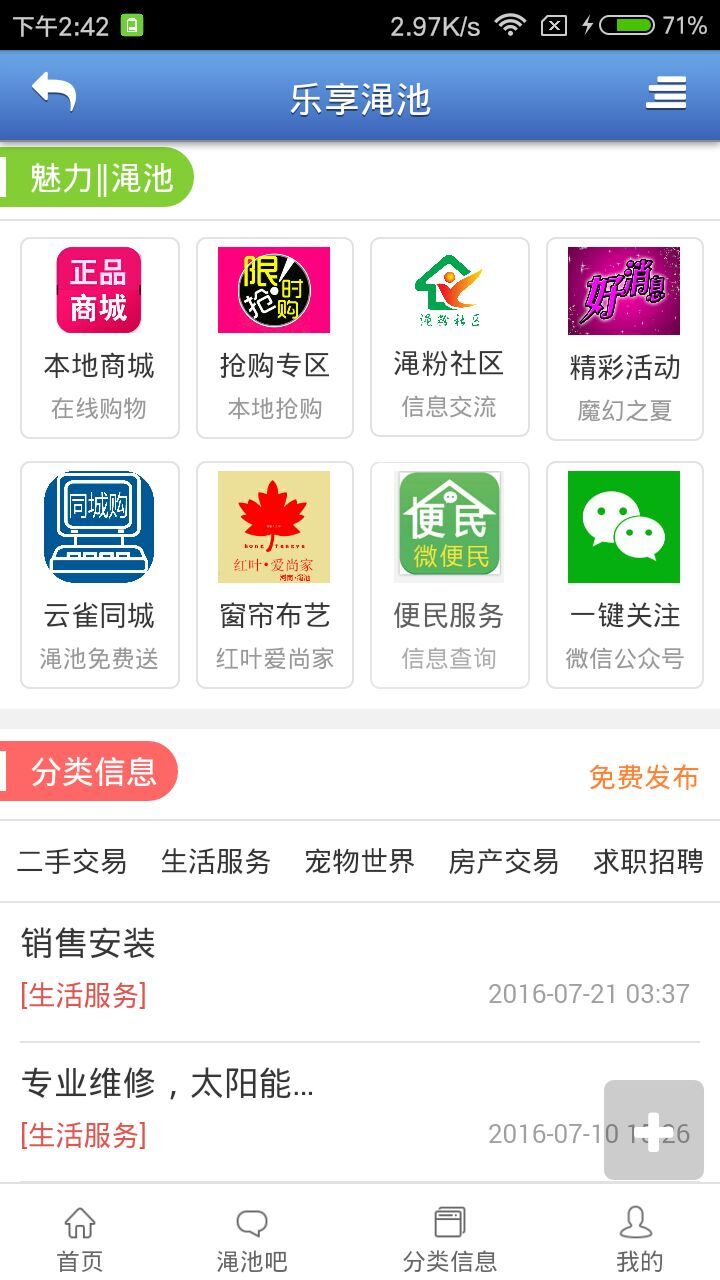
Task: Show 求职招聘 listings
Action: point(648,861)
